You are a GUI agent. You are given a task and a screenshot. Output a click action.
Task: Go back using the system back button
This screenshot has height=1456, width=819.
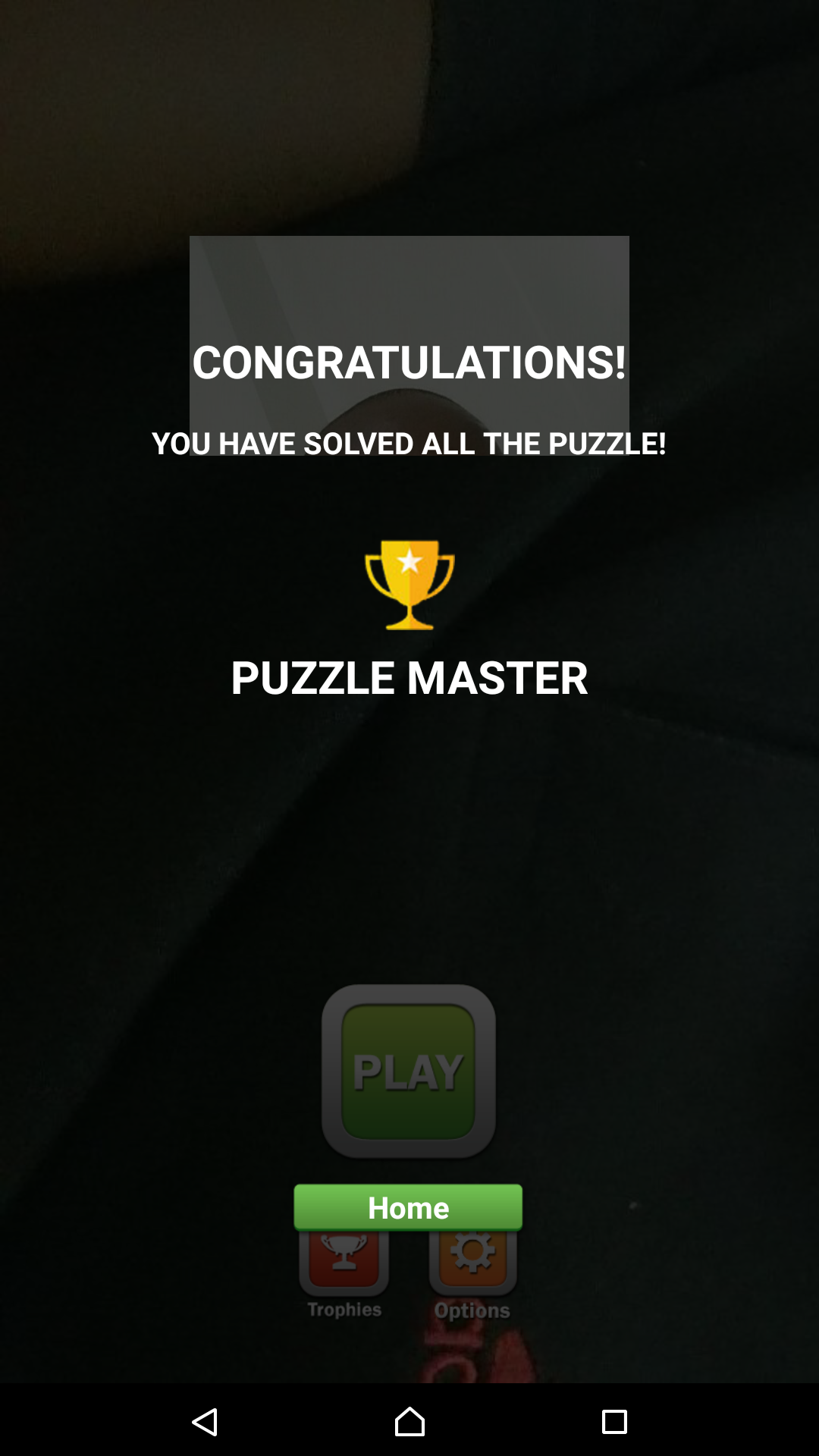pyautogui.click(x=205, y=1421)
